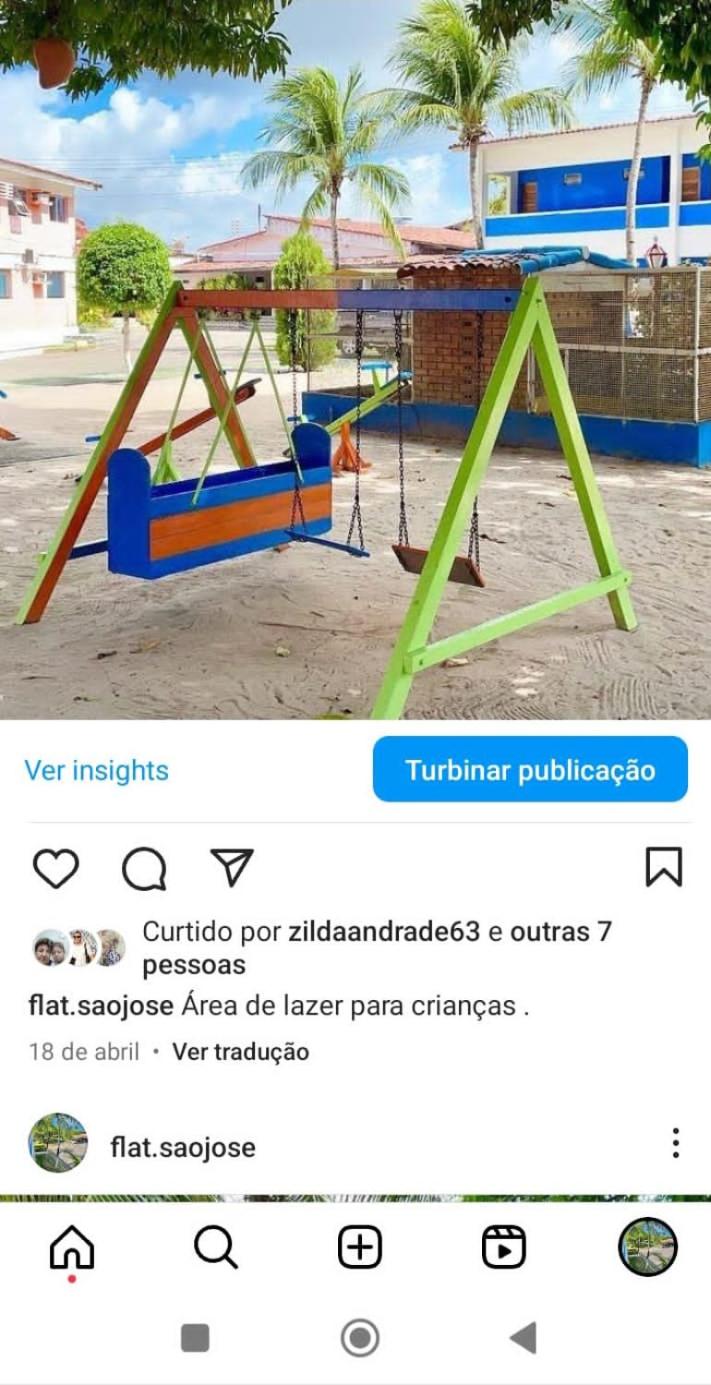The image size is (711, 1385).
Task: Save the post with bookmark icon
Action: pos(663,867)
